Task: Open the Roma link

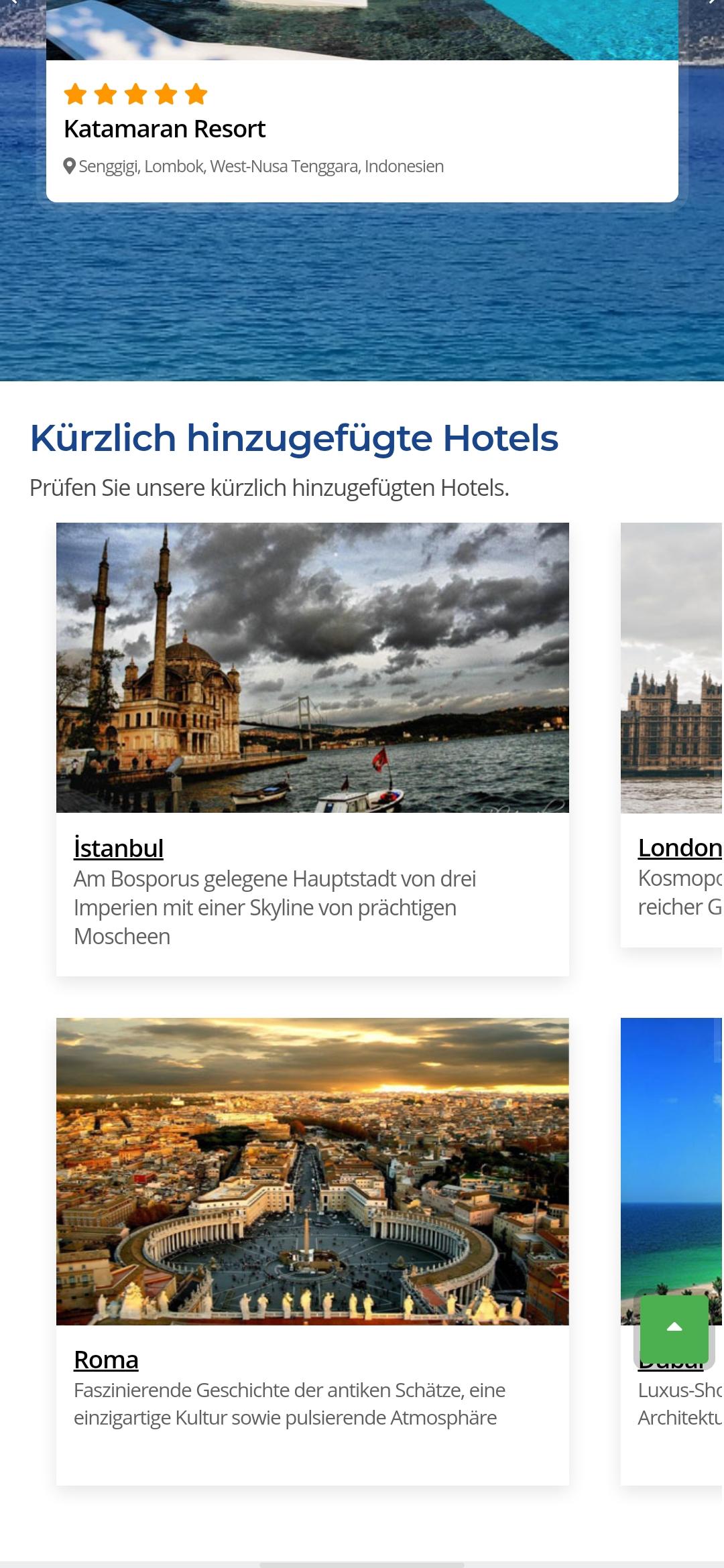Action: click(x=106, y=1360)
